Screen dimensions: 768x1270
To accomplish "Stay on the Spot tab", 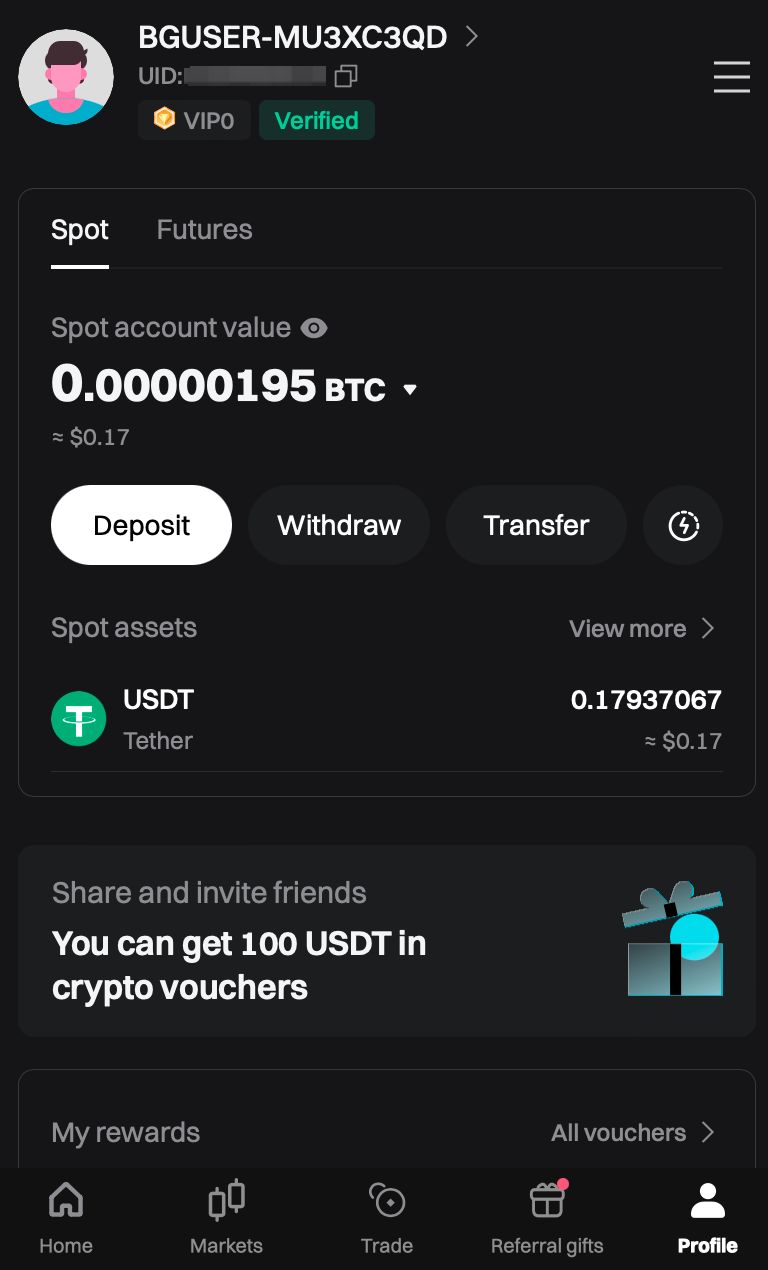I will tap(79, 229).
